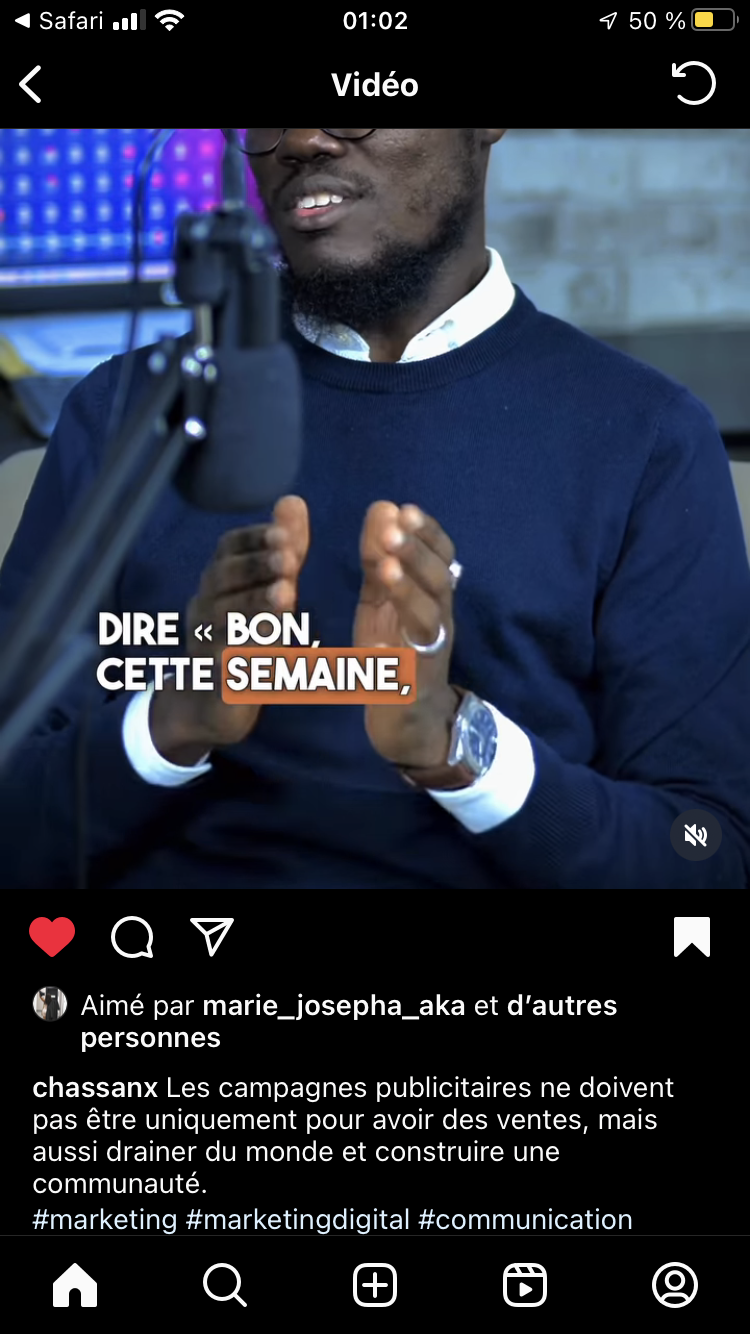The image size is (750, 1334).
Task: Switch to the Reels tab
Action: [x=525, y=1285]
